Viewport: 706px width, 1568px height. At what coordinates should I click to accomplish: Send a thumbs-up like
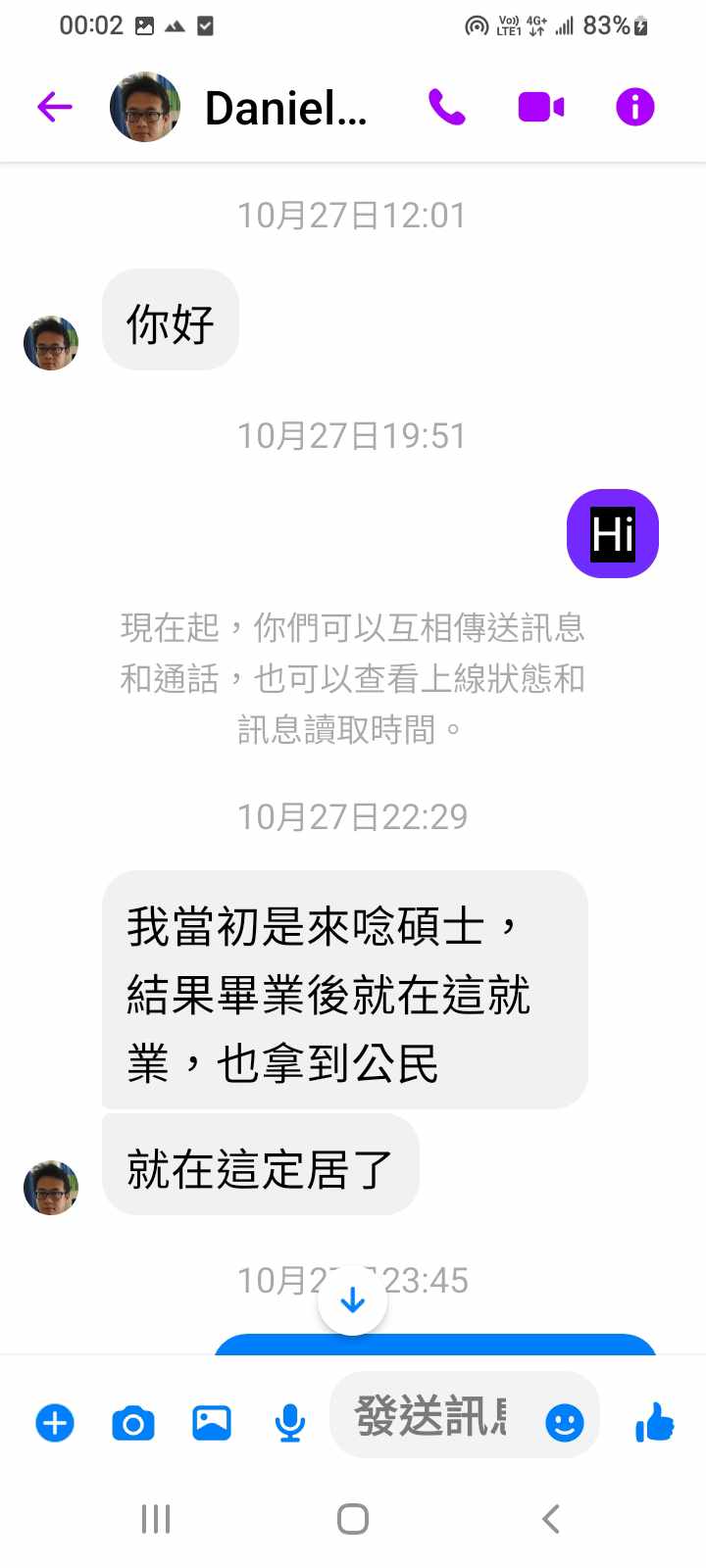tap(654, 1422)
